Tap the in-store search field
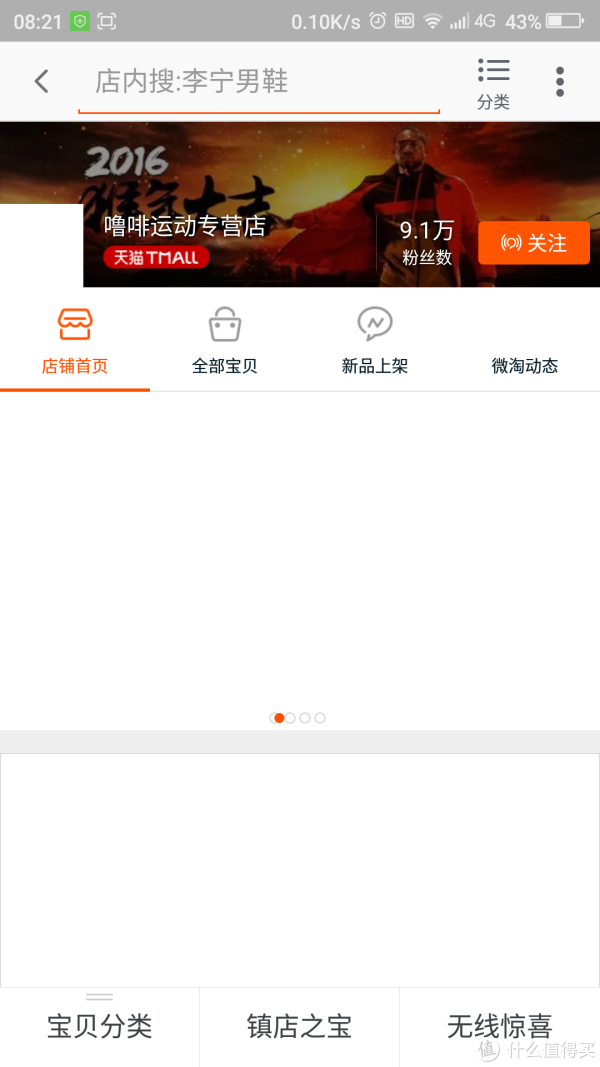The image size is (600, 1067). click(258, 82)
